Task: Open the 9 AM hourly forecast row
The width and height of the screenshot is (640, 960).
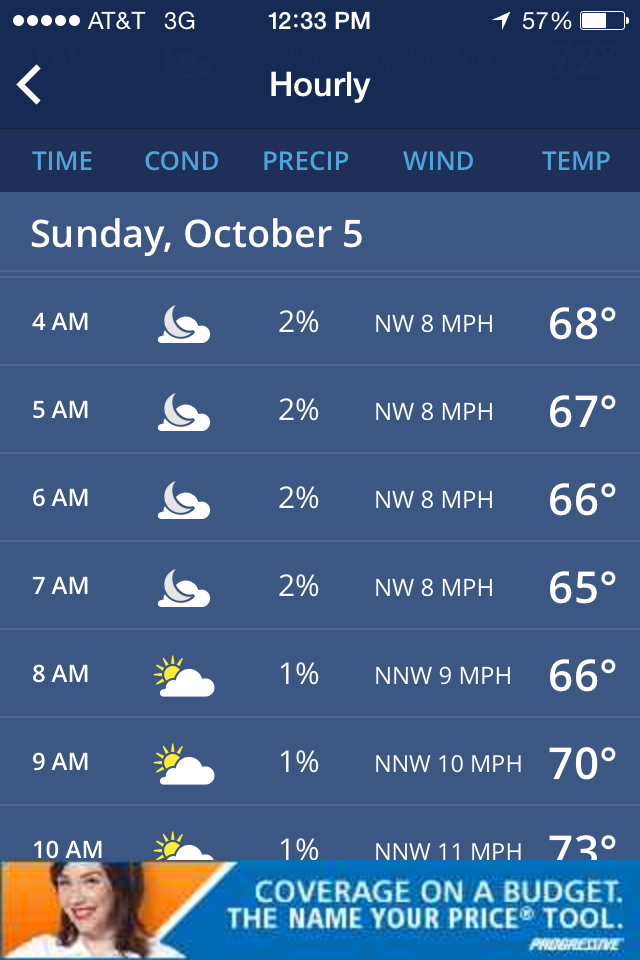Action: pos(320,763)
